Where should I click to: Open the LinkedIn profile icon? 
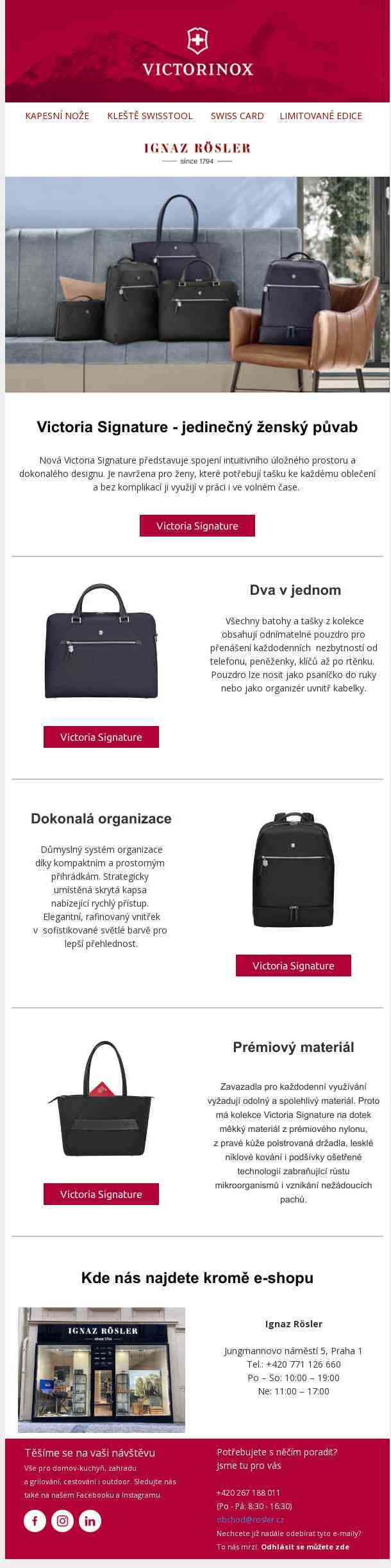(x=90, y=1521)
